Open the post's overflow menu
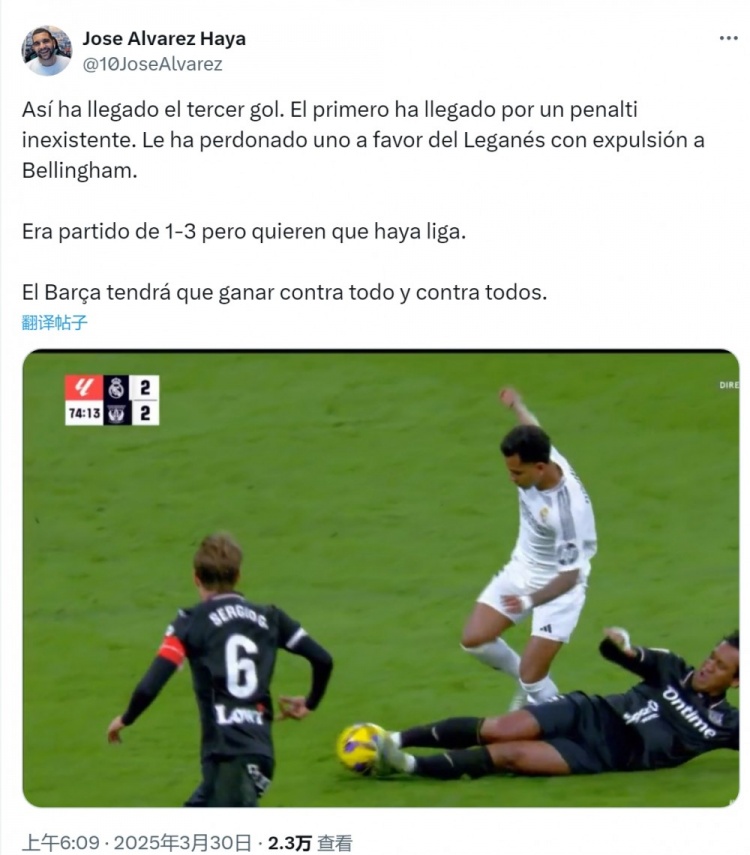This screenshot has height=855, width=750. 728,38
